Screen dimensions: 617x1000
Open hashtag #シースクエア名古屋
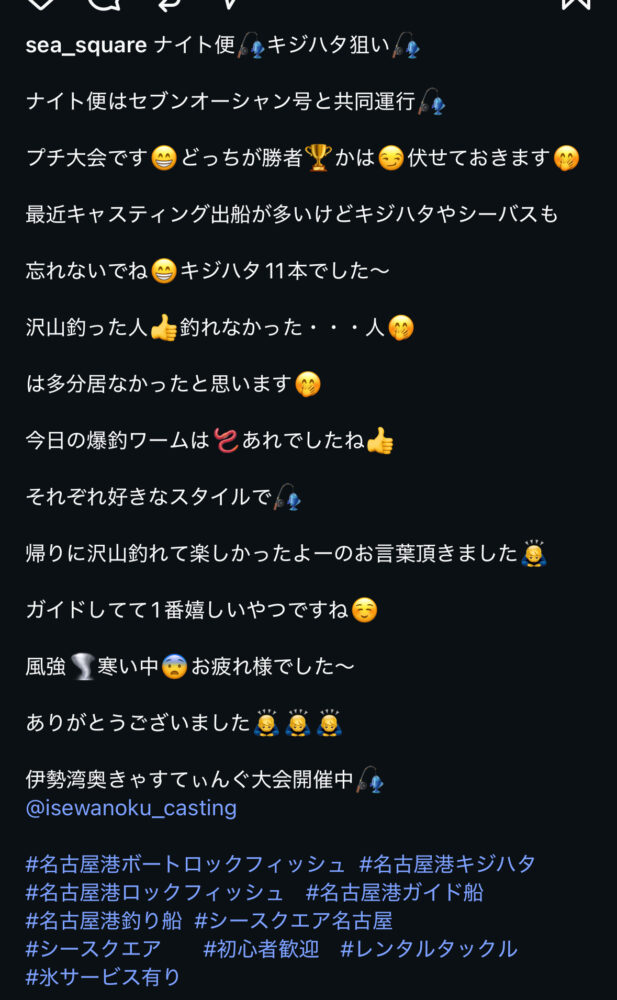coord(293,920)
